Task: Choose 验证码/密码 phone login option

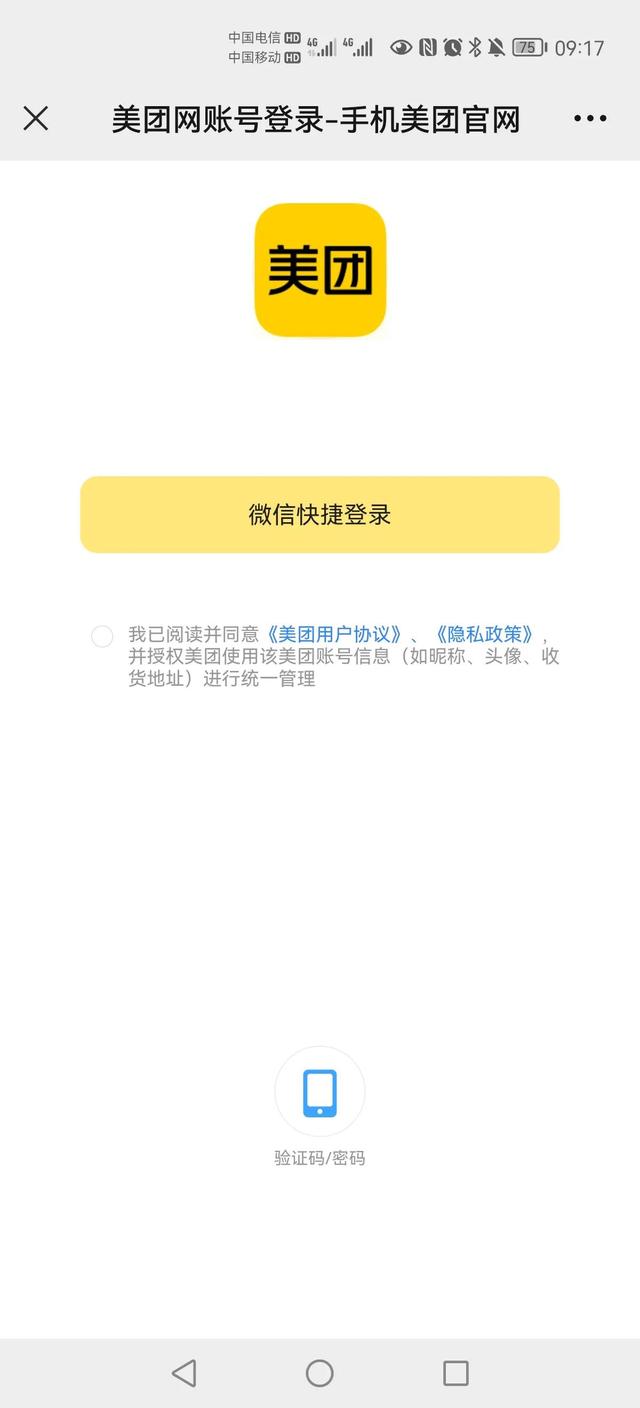Action: point(320,1093)
